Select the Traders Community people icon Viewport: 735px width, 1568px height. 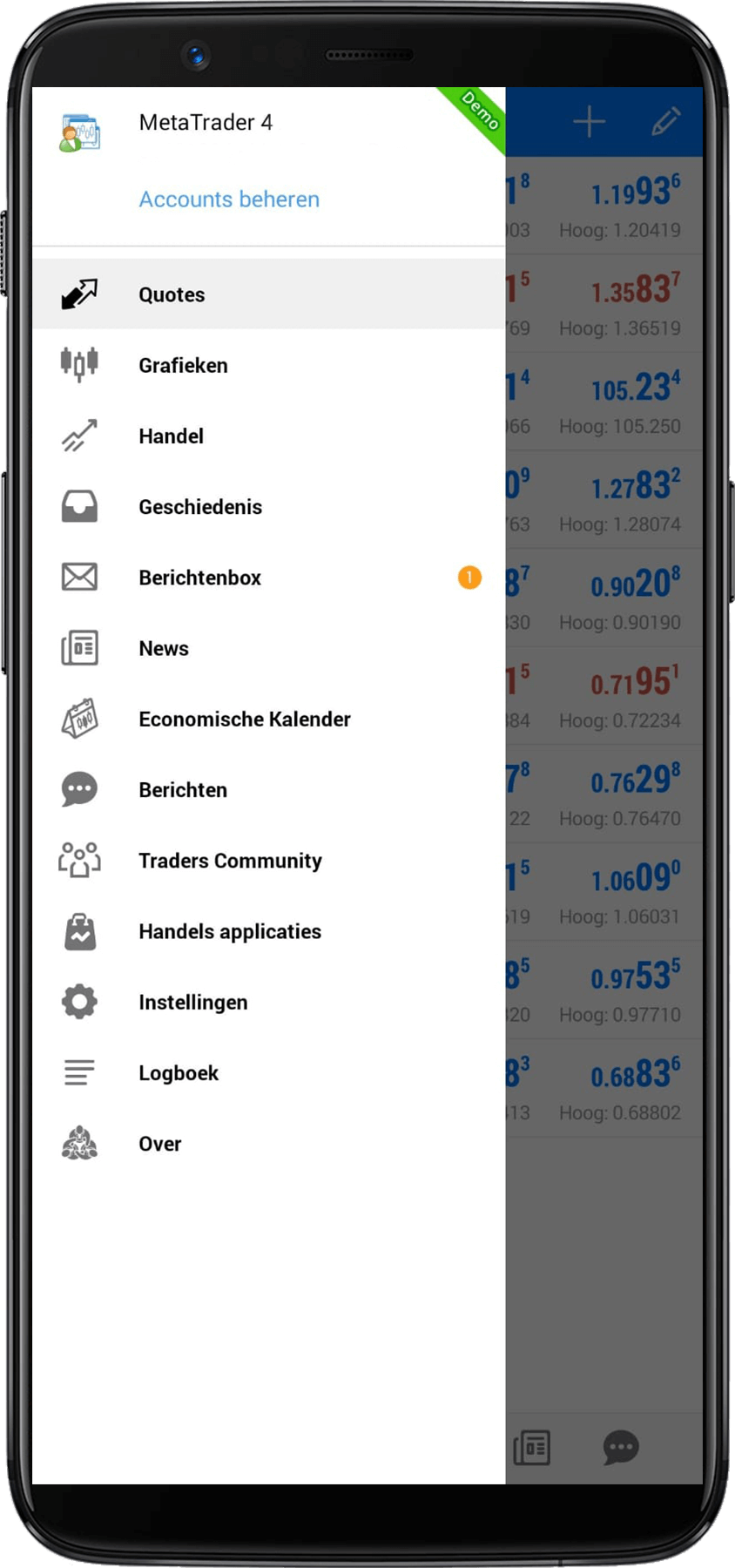(79, 860)
